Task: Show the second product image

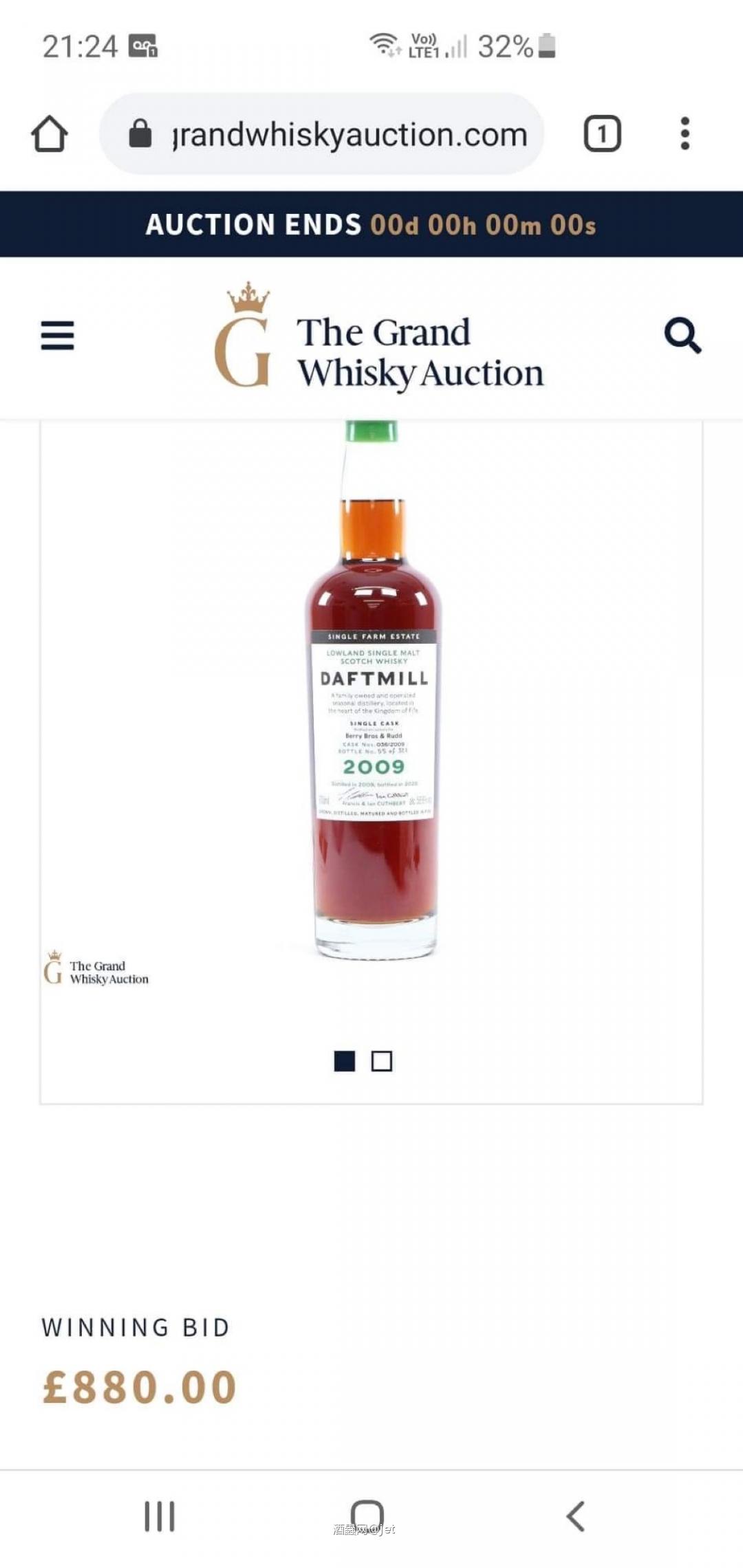Action: pyautogui.click(x=382, y=1061)
